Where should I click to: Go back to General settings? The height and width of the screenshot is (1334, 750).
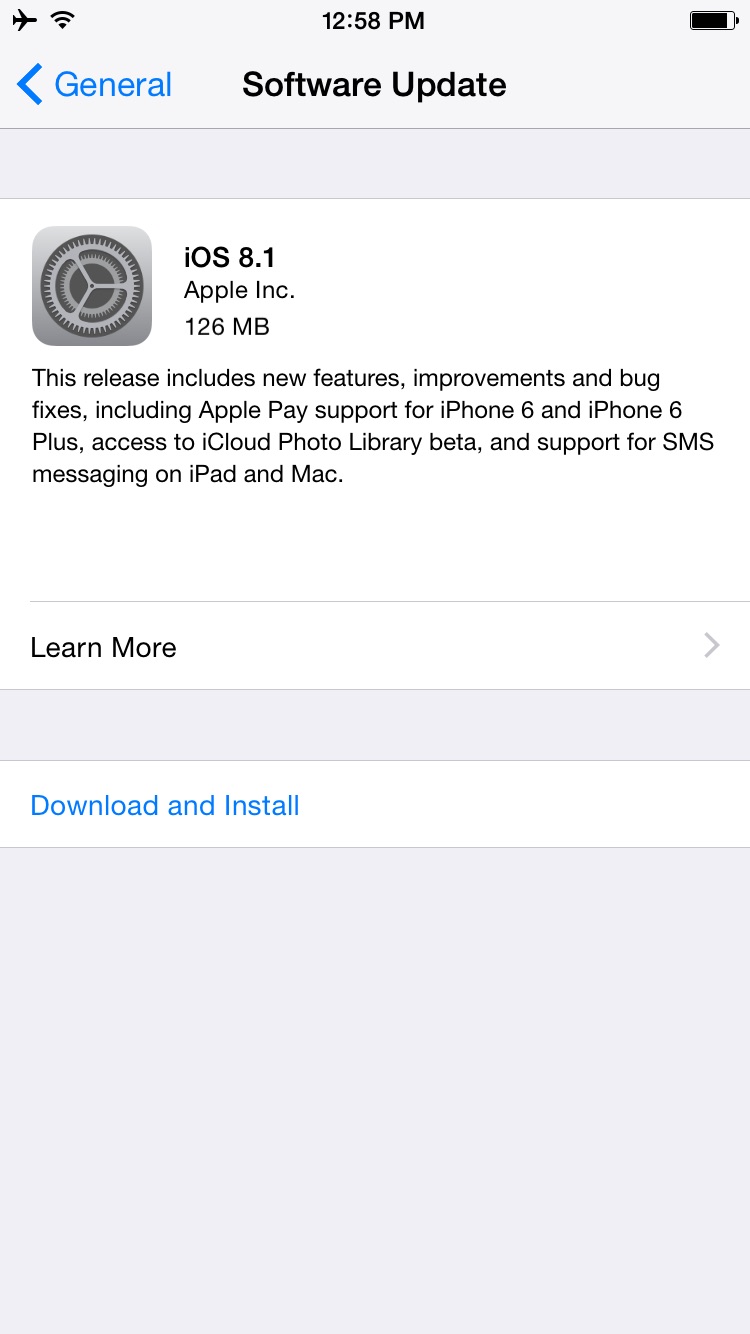(x=94, y=85)
